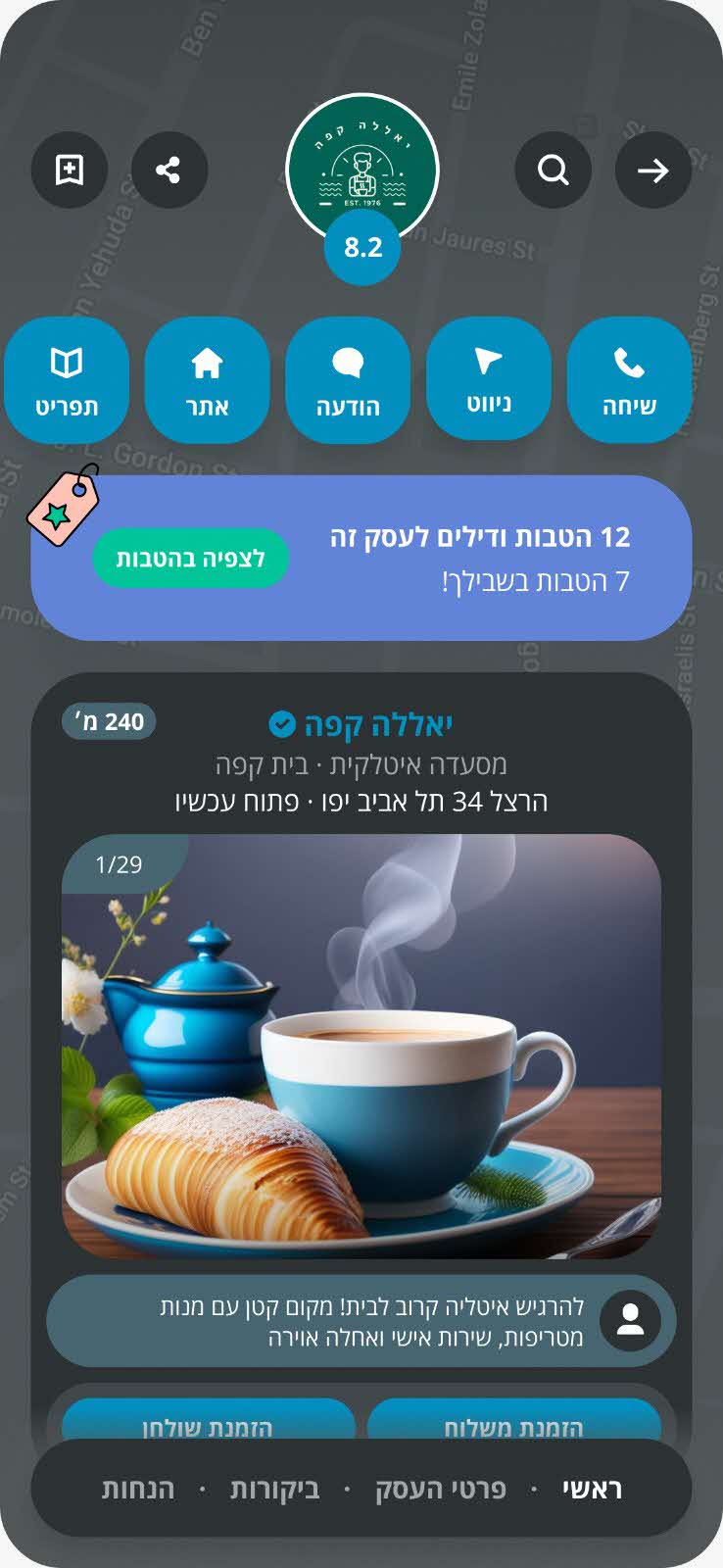Viewport: 723px width, 1568px height.
Task: Send a message via הודעה
Action: tap(348, 380)
